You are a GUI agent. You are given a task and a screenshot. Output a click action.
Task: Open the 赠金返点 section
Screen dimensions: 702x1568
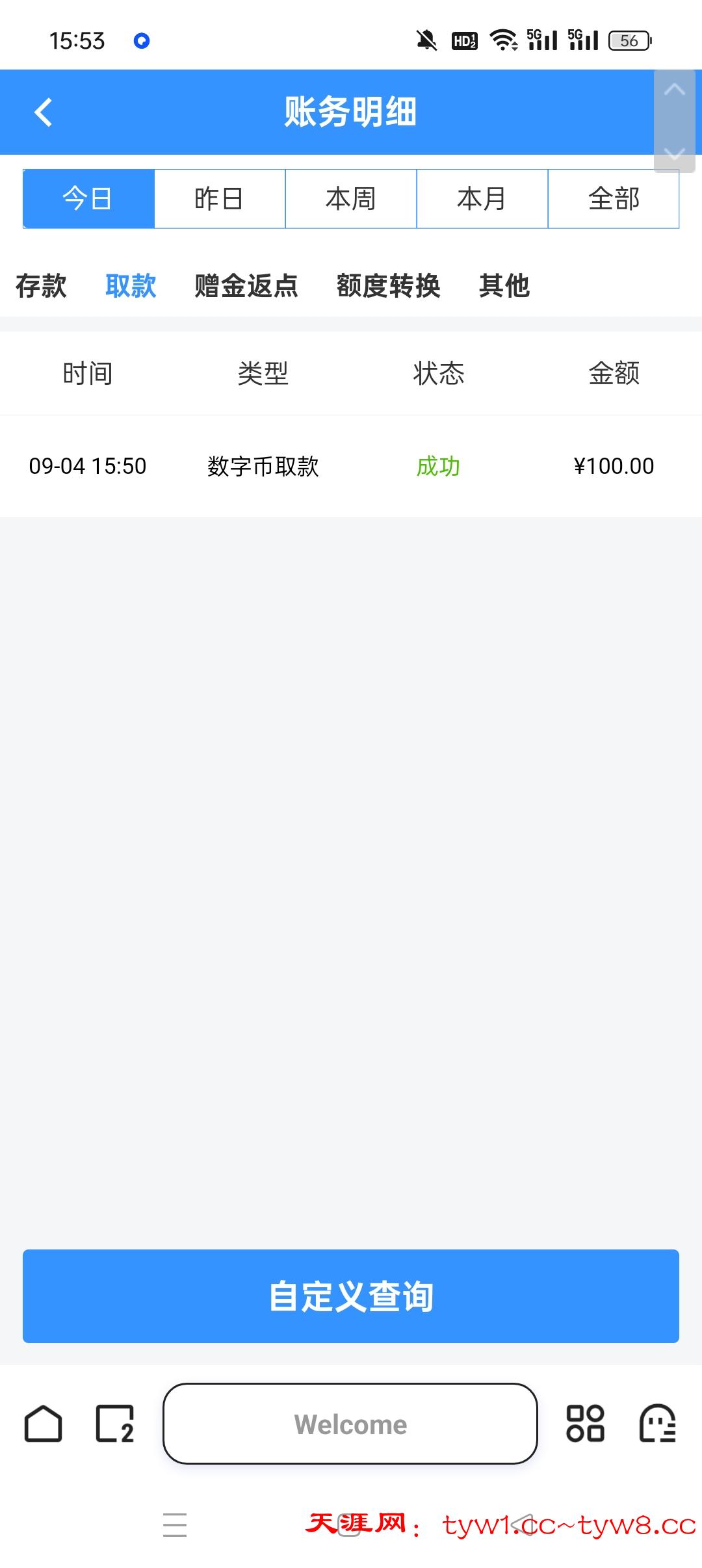(x=245, y=286)
